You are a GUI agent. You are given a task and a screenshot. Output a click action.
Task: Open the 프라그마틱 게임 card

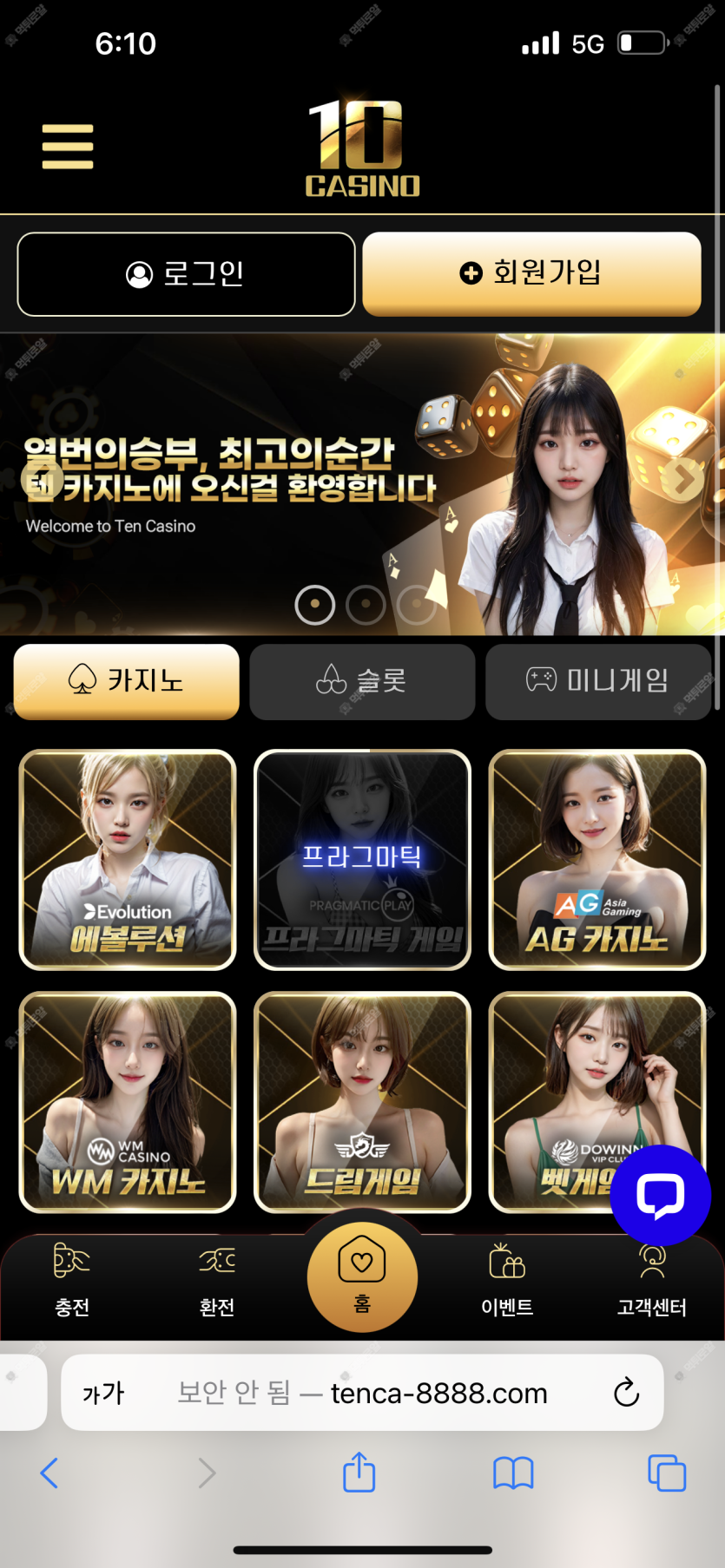[362, 859]
